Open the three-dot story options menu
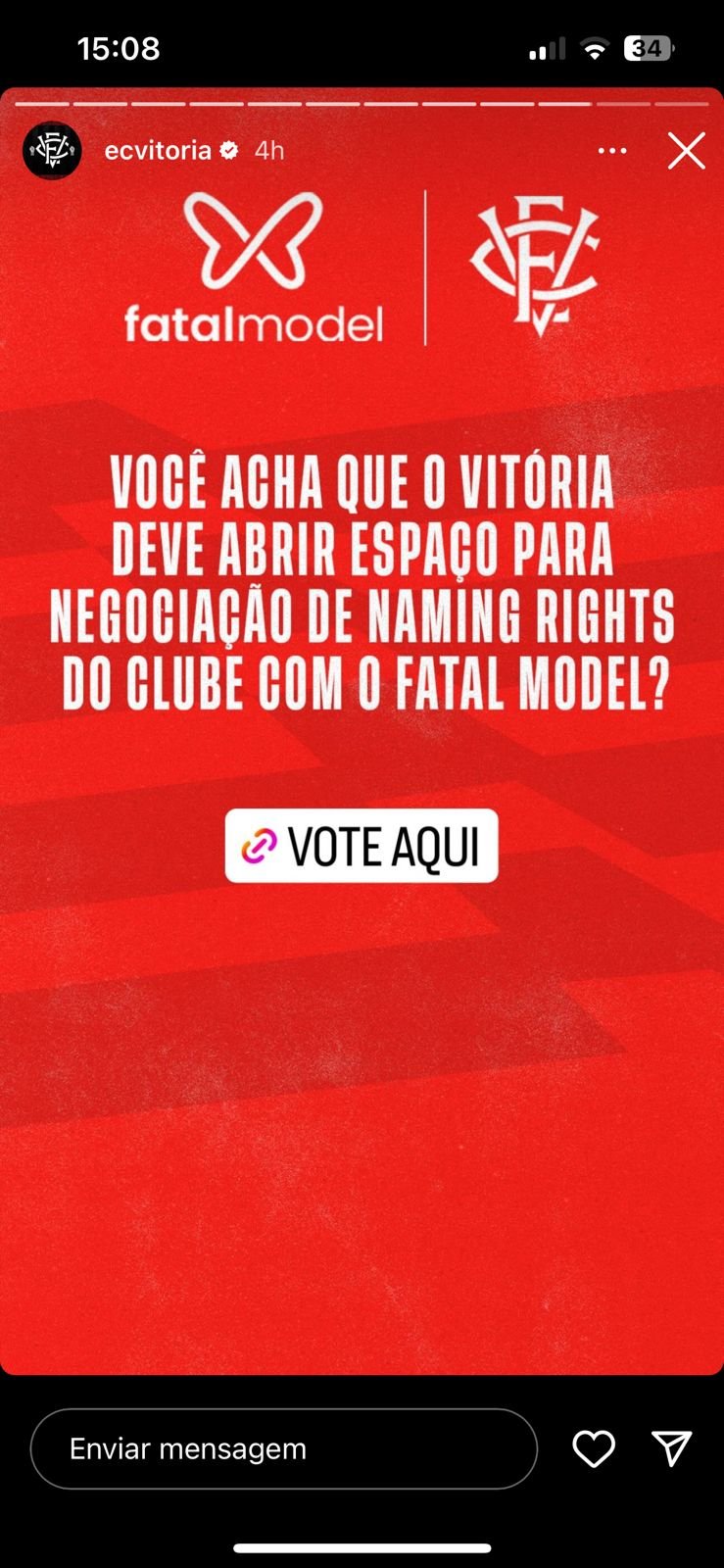Screen dimensions: 724x1568 612,151
